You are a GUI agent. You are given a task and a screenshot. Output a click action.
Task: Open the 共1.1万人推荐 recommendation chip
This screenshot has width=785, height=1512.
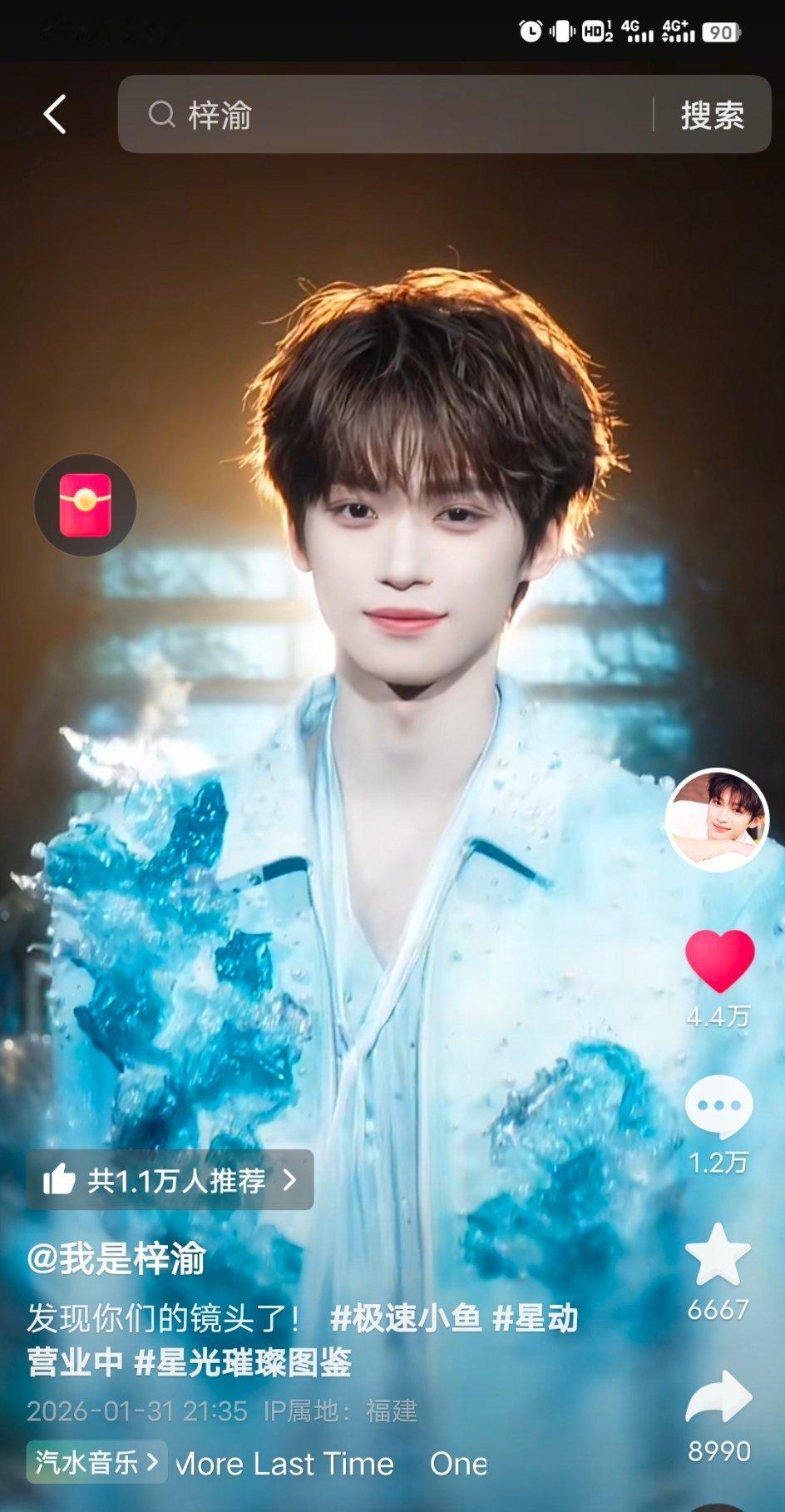point(170,1179)
